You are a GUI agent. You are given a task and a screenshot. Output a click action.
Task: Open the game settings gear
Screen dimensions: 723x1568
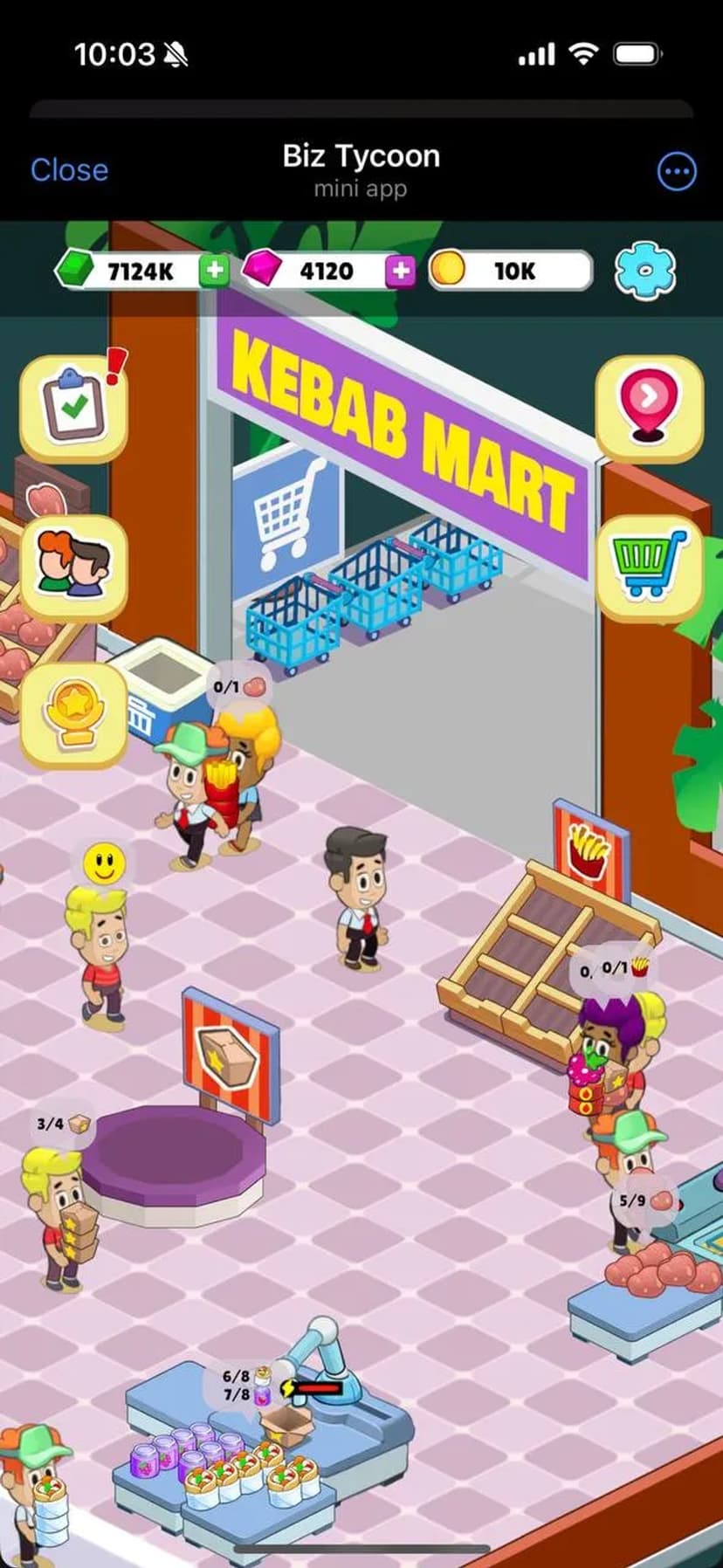645,271
